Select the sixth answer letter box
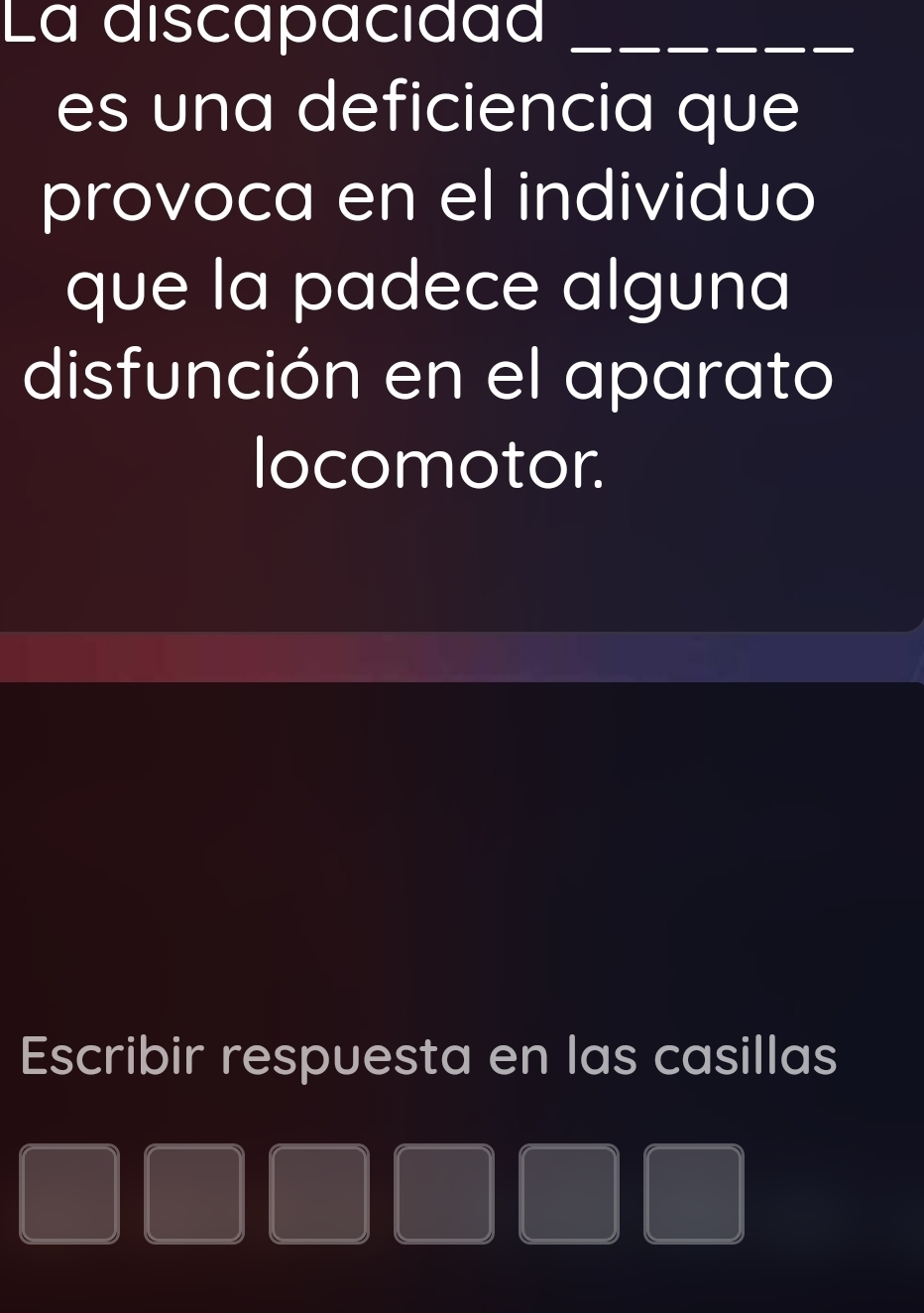The width and height of the screenshot is (924, 1313). [694, 1194]
